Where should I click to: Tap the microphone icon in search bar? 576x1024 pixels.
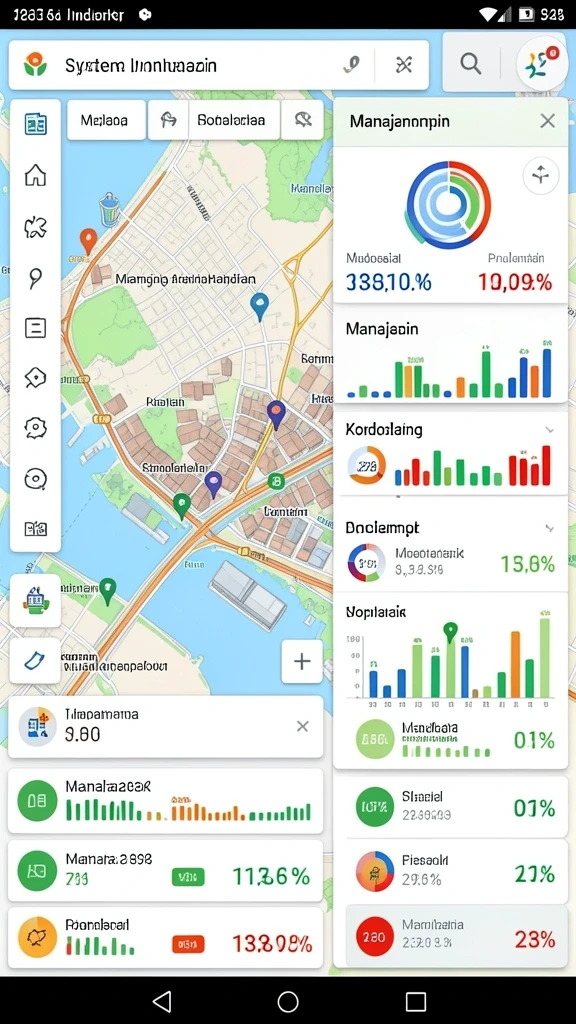(352, 64)
